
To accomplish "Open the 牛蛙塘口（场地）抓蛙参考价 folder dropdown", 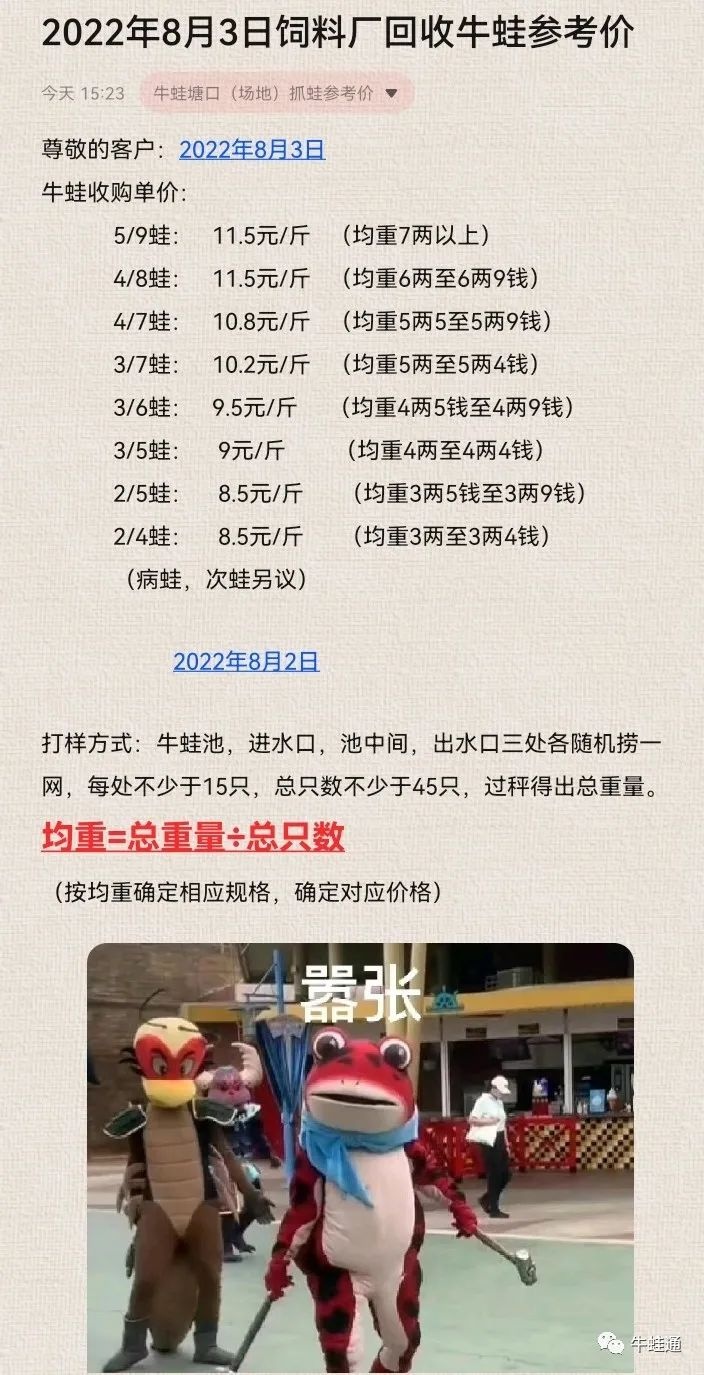I will coord(276,93).
